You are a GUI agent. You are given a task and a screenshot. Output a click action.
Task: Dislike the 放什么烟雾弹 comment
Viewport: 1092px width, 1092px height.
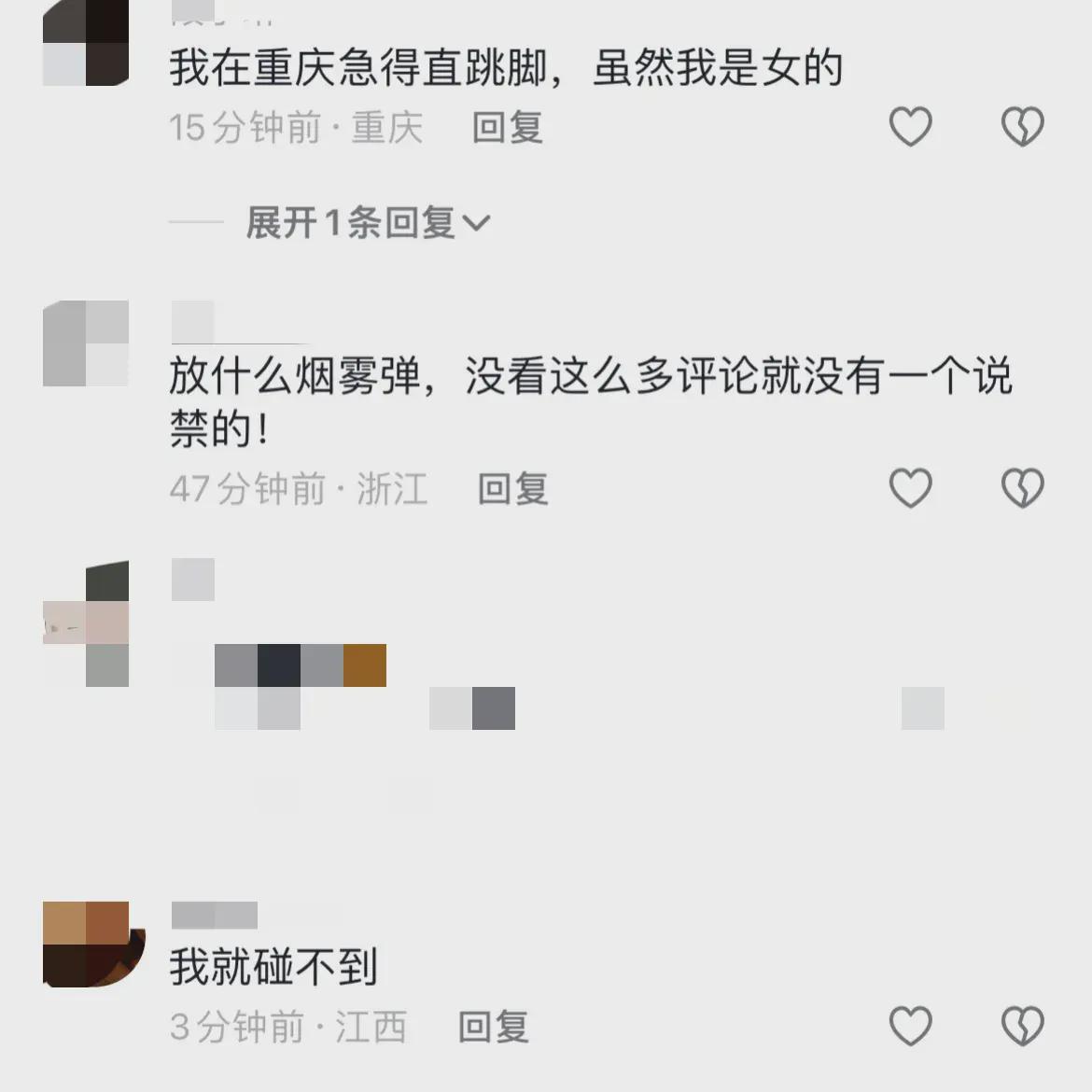click(x=1022, y=488)
